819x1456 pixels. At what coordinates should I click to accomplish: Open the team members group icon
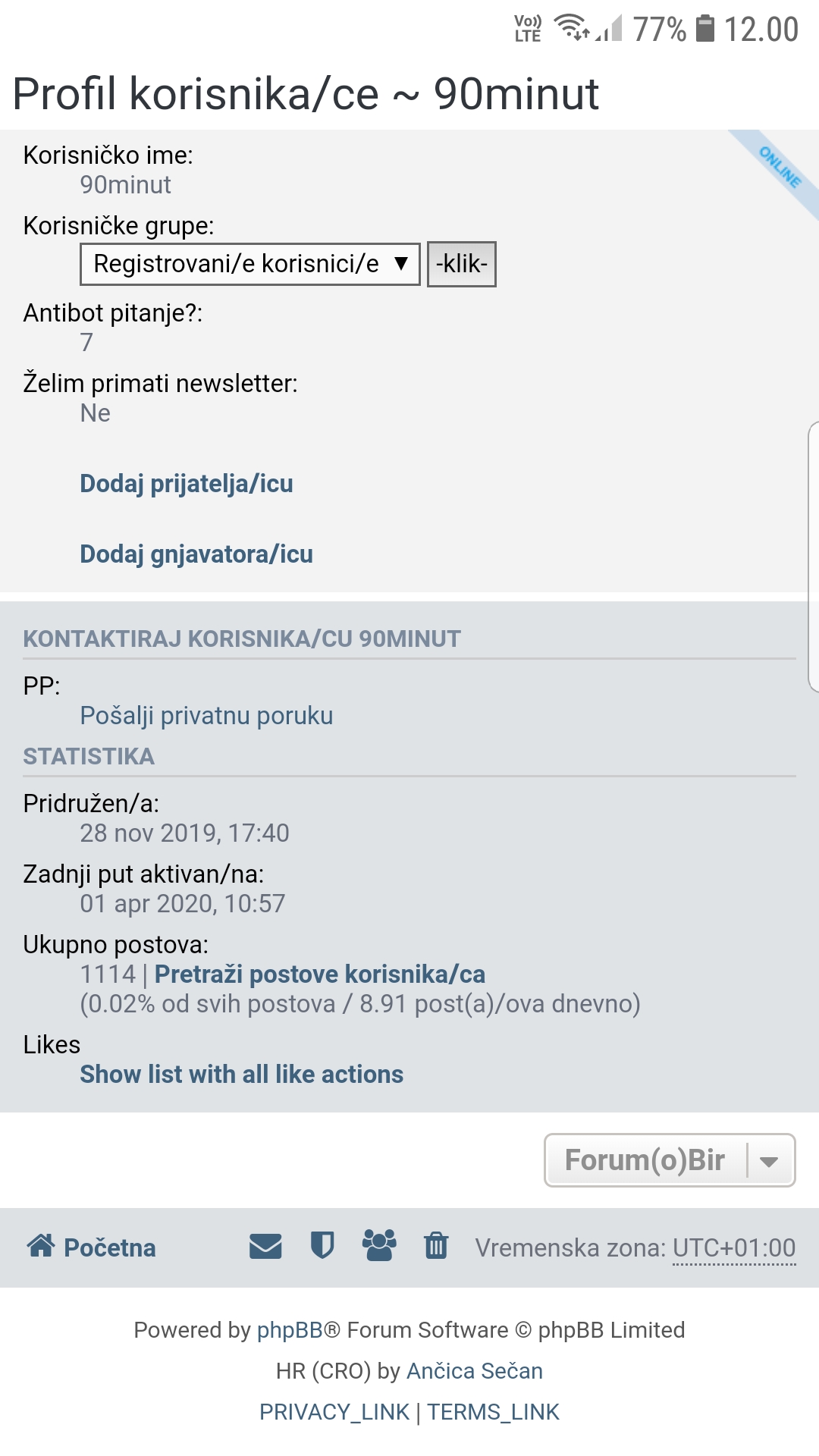pyautogui.click(x=379, y=1245)
